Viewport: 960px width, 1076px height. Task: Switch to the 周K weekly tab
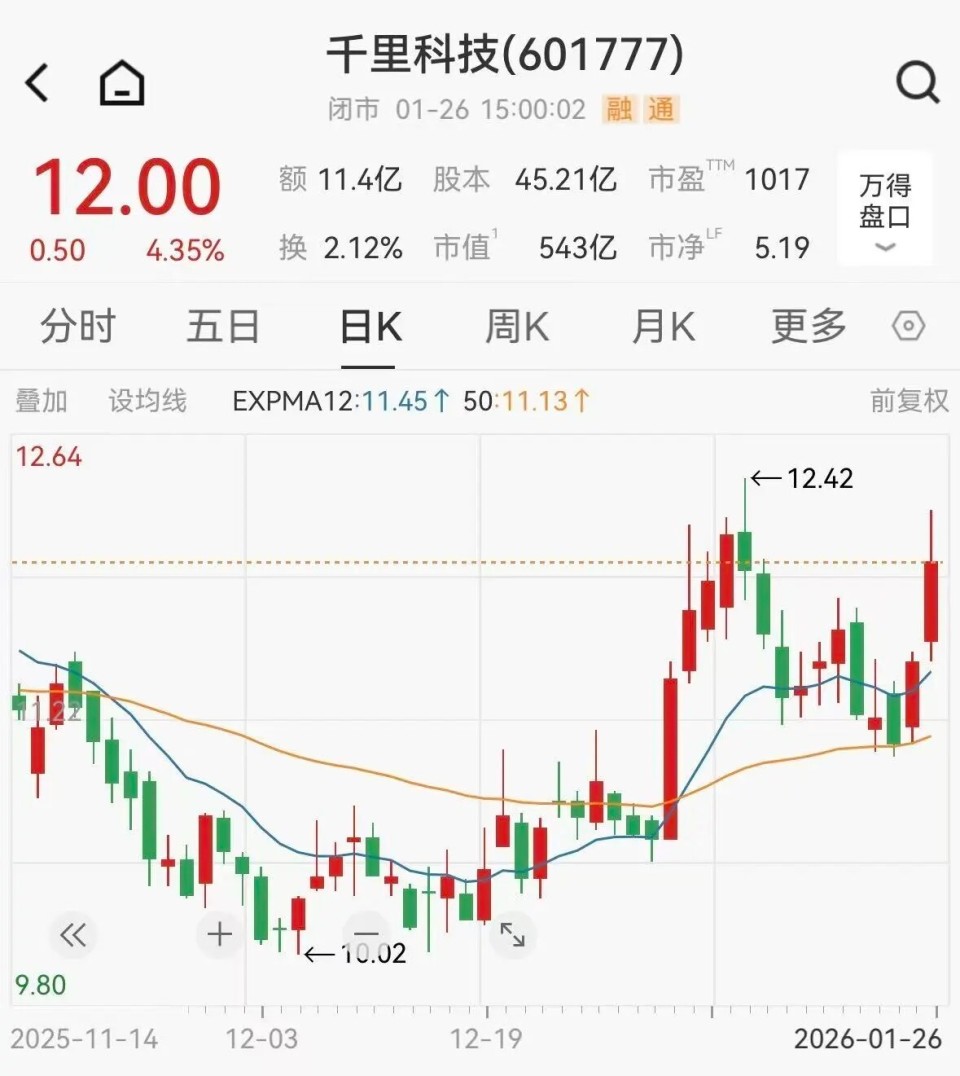coord(516,325)
